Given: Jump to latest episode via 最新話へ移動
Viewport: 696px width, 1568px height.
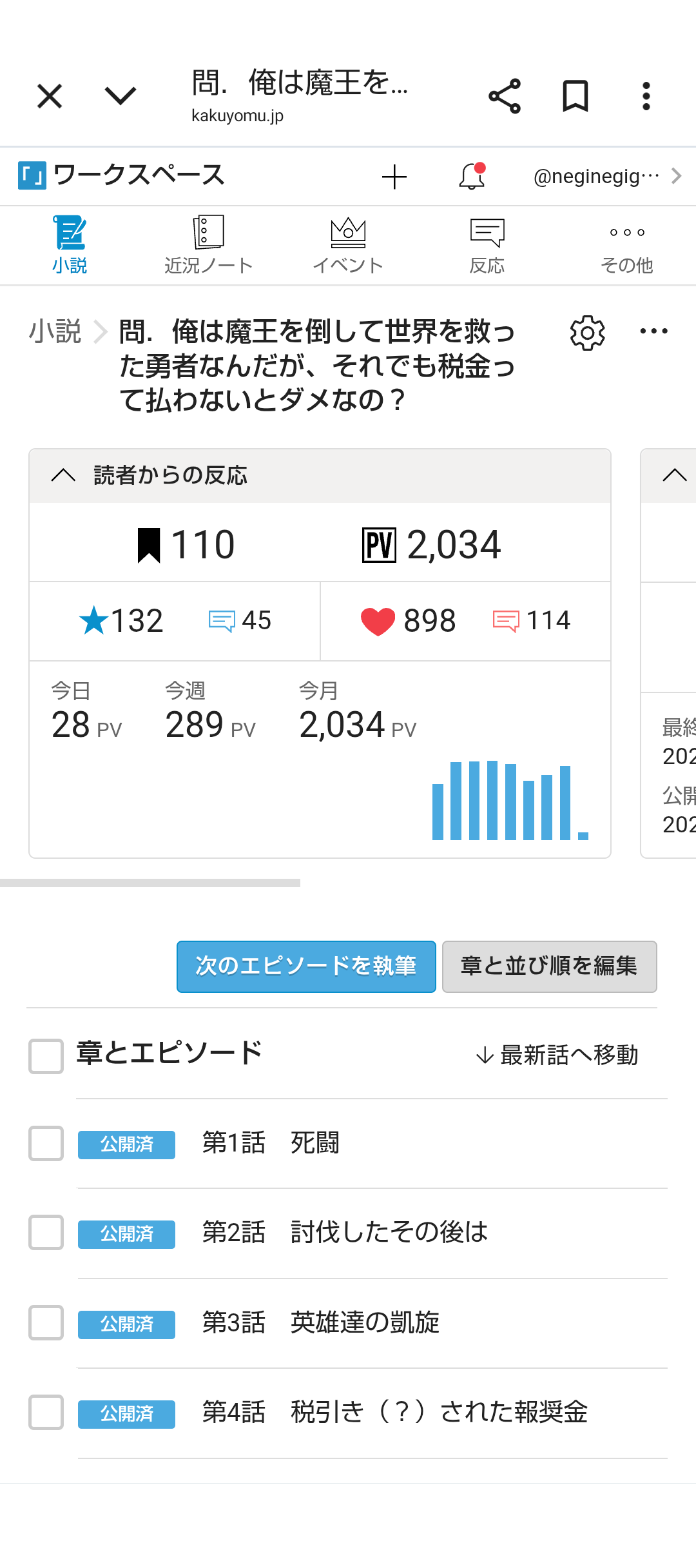Looking at the screenshot, I should (x=557, y=1055).
